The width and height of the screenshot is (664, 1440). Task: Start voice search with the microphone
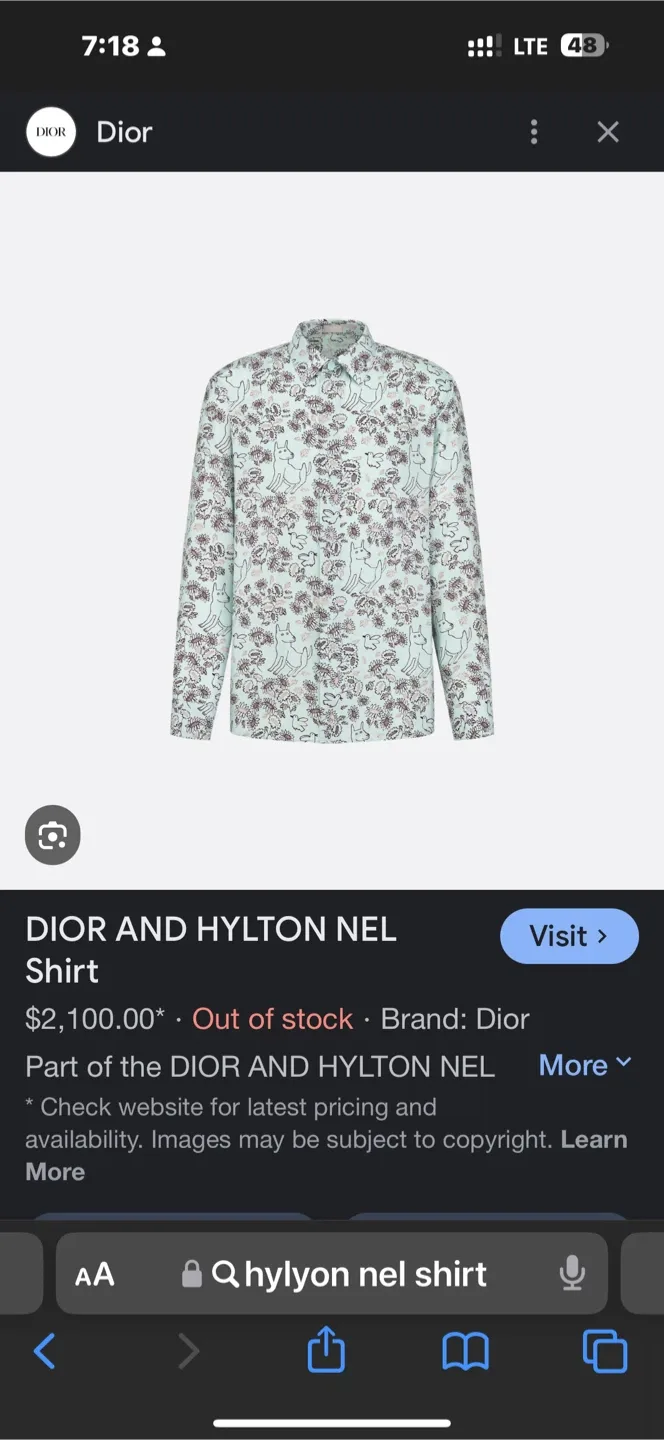572,1274
